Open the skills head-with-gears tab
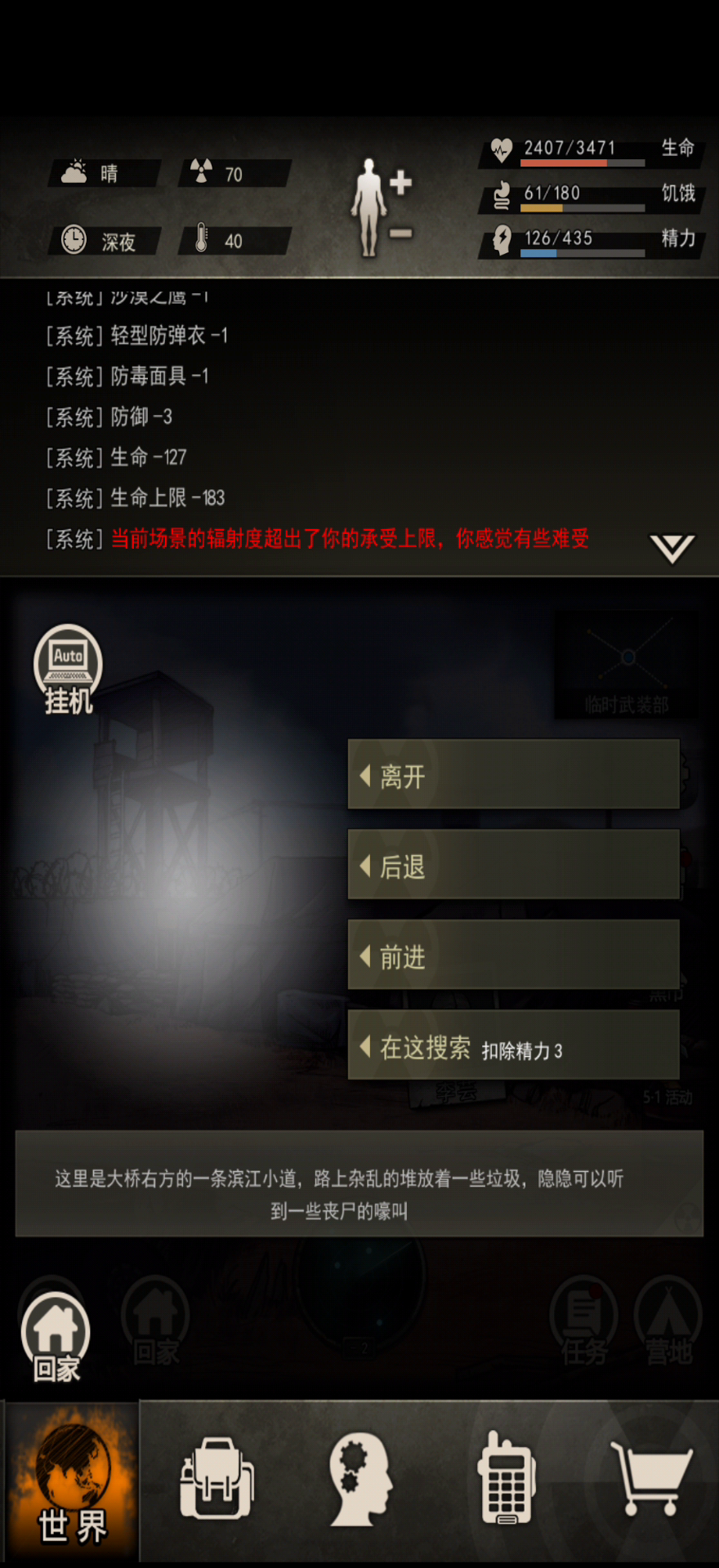The image size is (719, 1568). [x=360, y=1479]
